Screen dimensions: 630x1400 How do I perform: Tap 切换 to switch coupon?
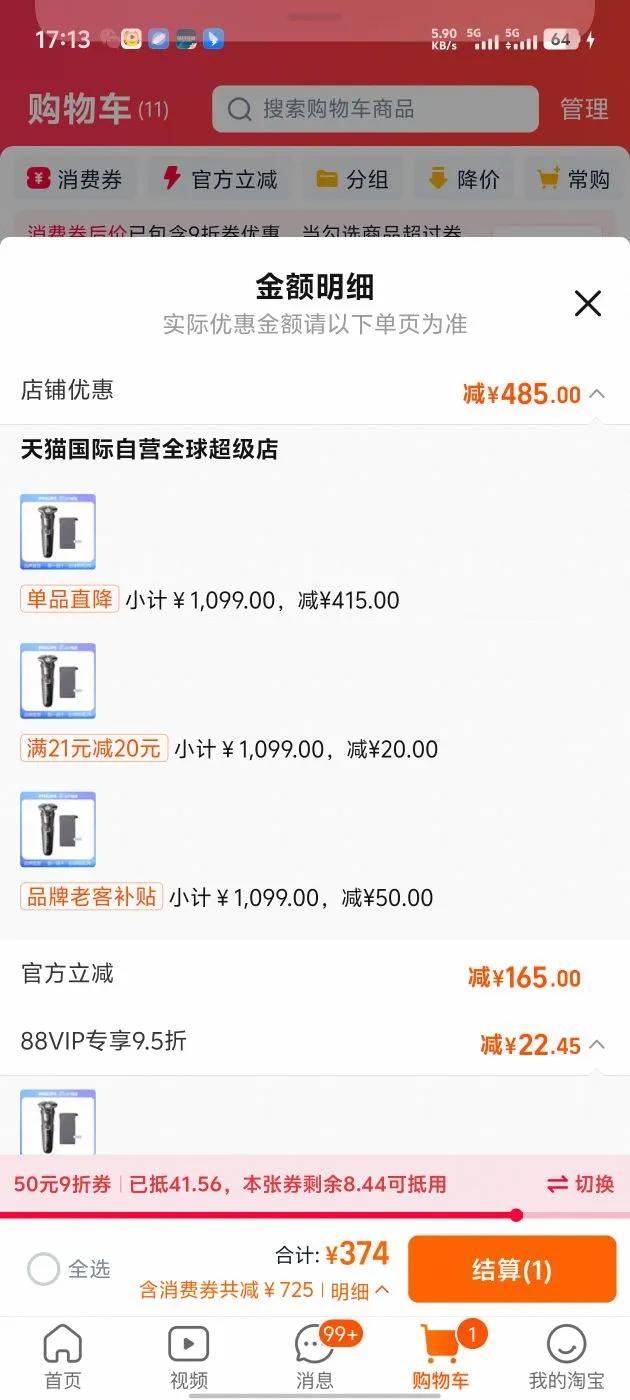click(x=581, y=1184)
